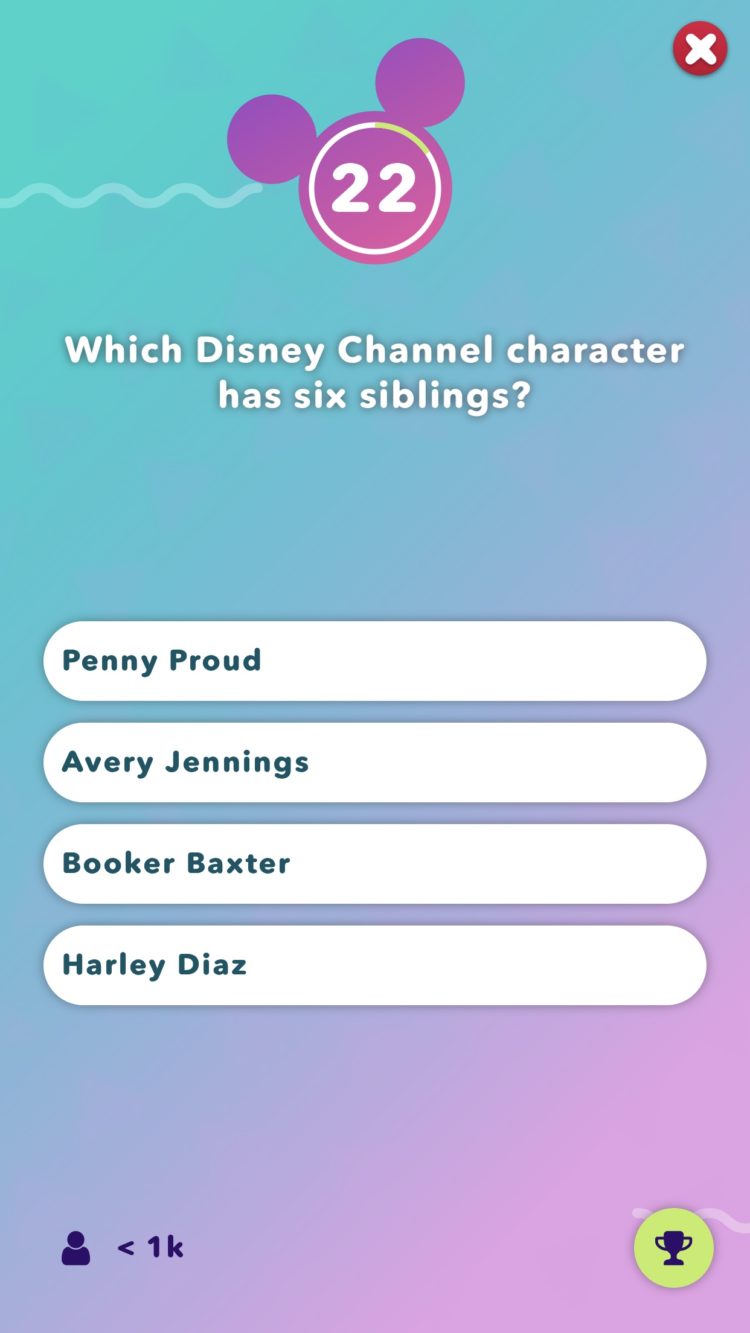The width and height of the screenshot is (750, 1333).
Task: Answer with Harley Diaz
Action: click(x=374, y=965)
